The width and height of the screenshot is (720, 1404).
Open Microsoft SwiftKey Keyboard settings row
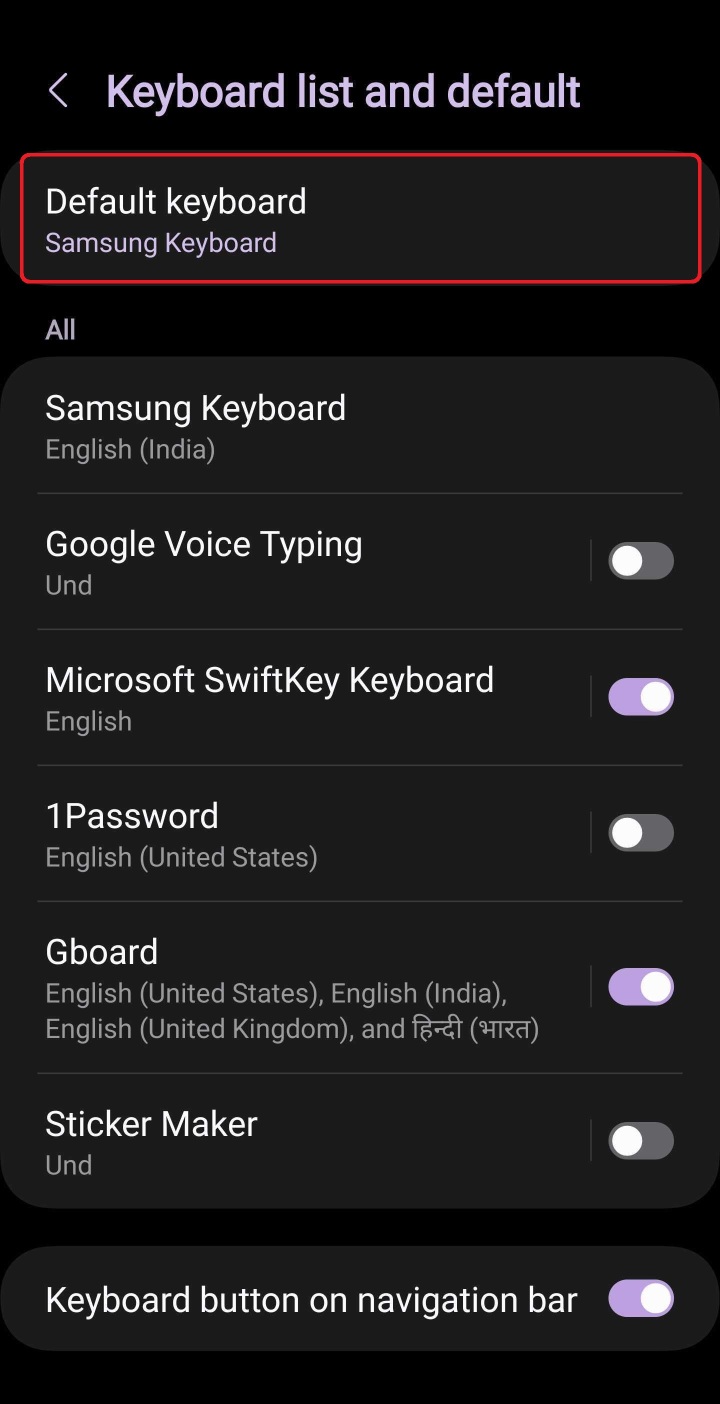300,697
